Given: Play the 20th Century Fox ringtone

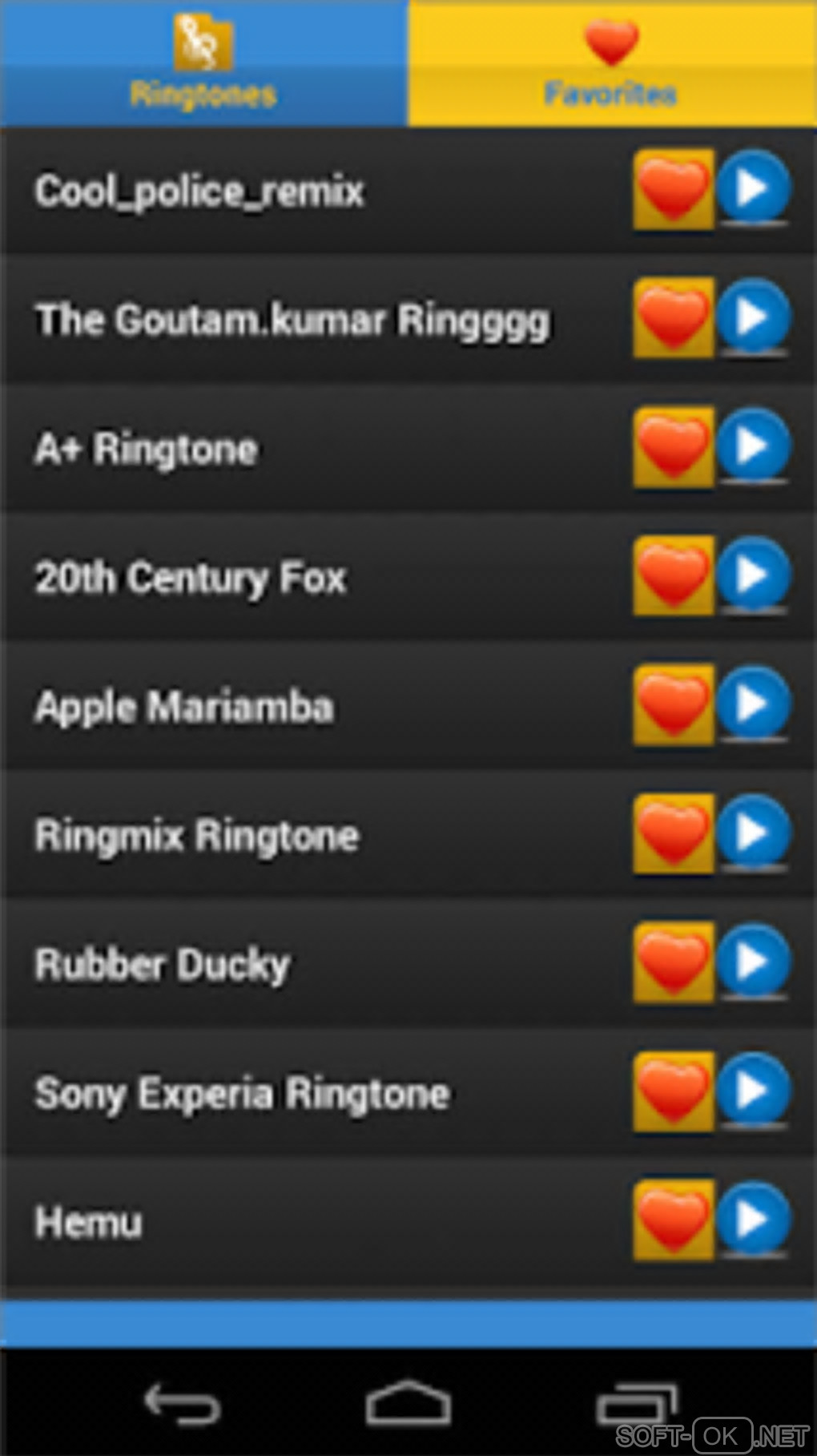Looking at the screenshot, I should (x=752, y=575).
